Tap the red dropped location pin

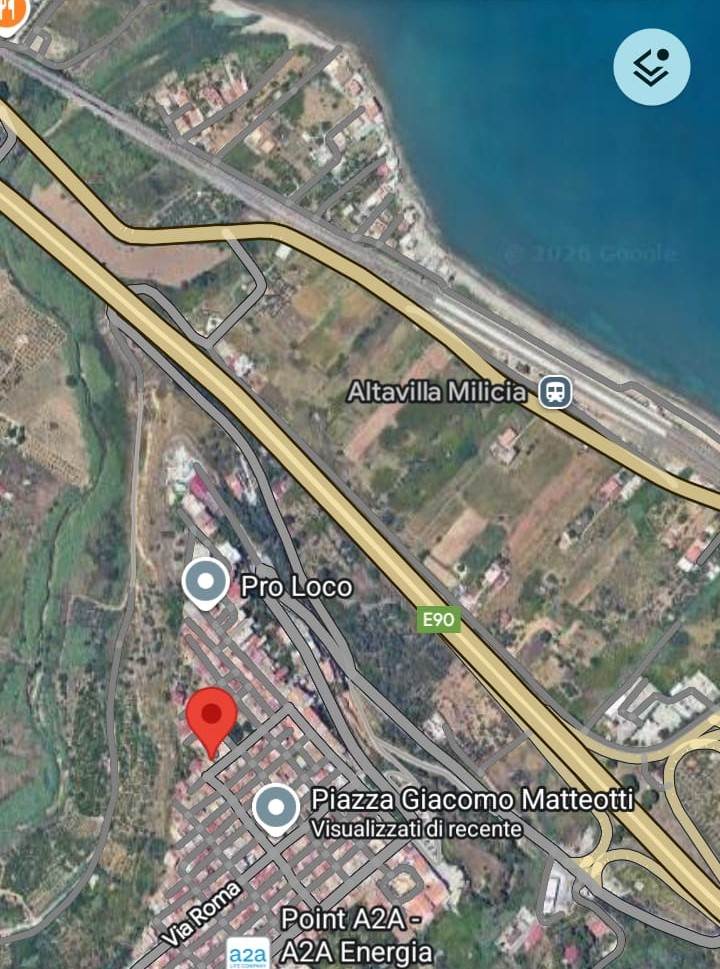coord(211,717)
